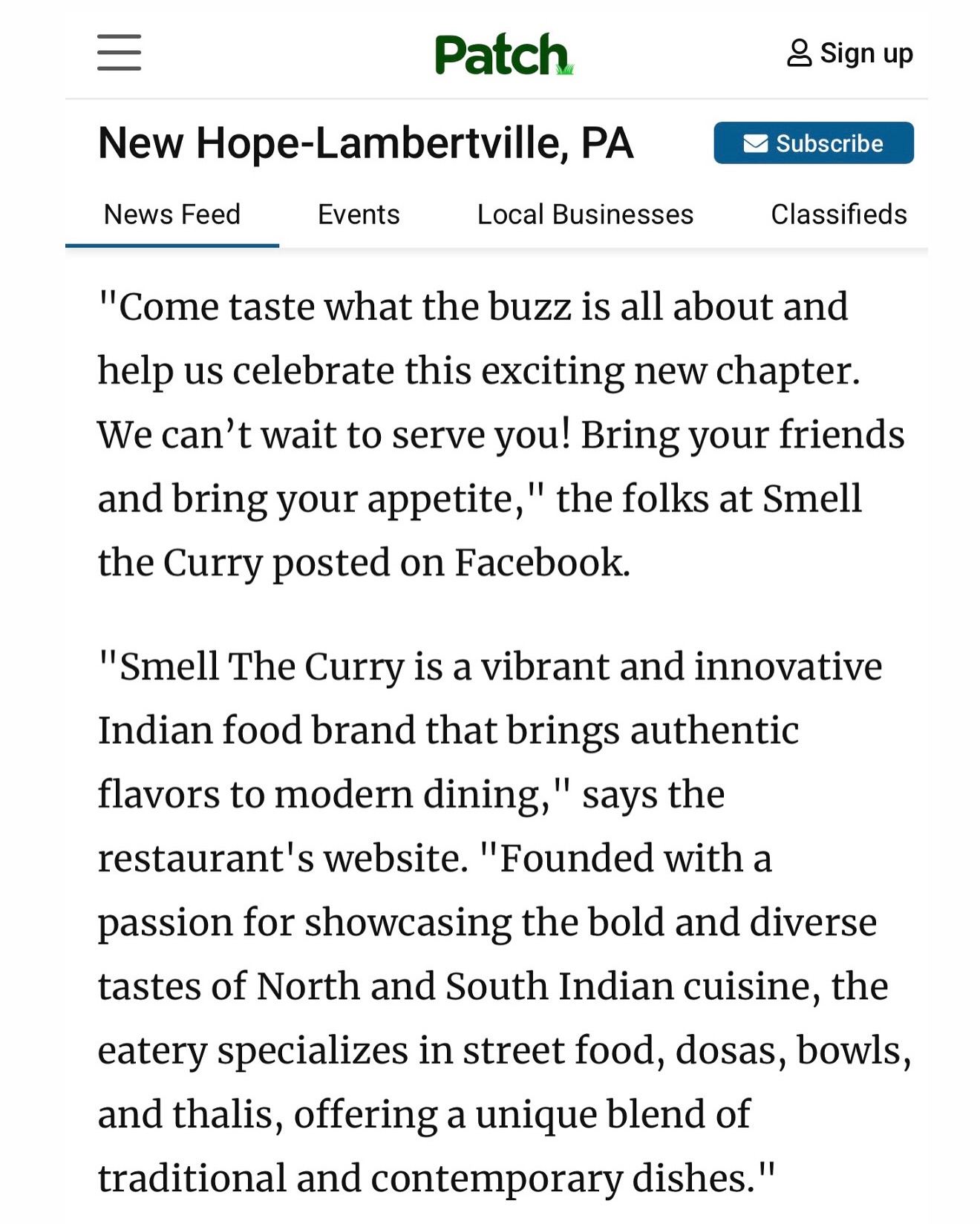Open the hamburger menu
Screen dimensions: 980x1224
pos(119,53)
